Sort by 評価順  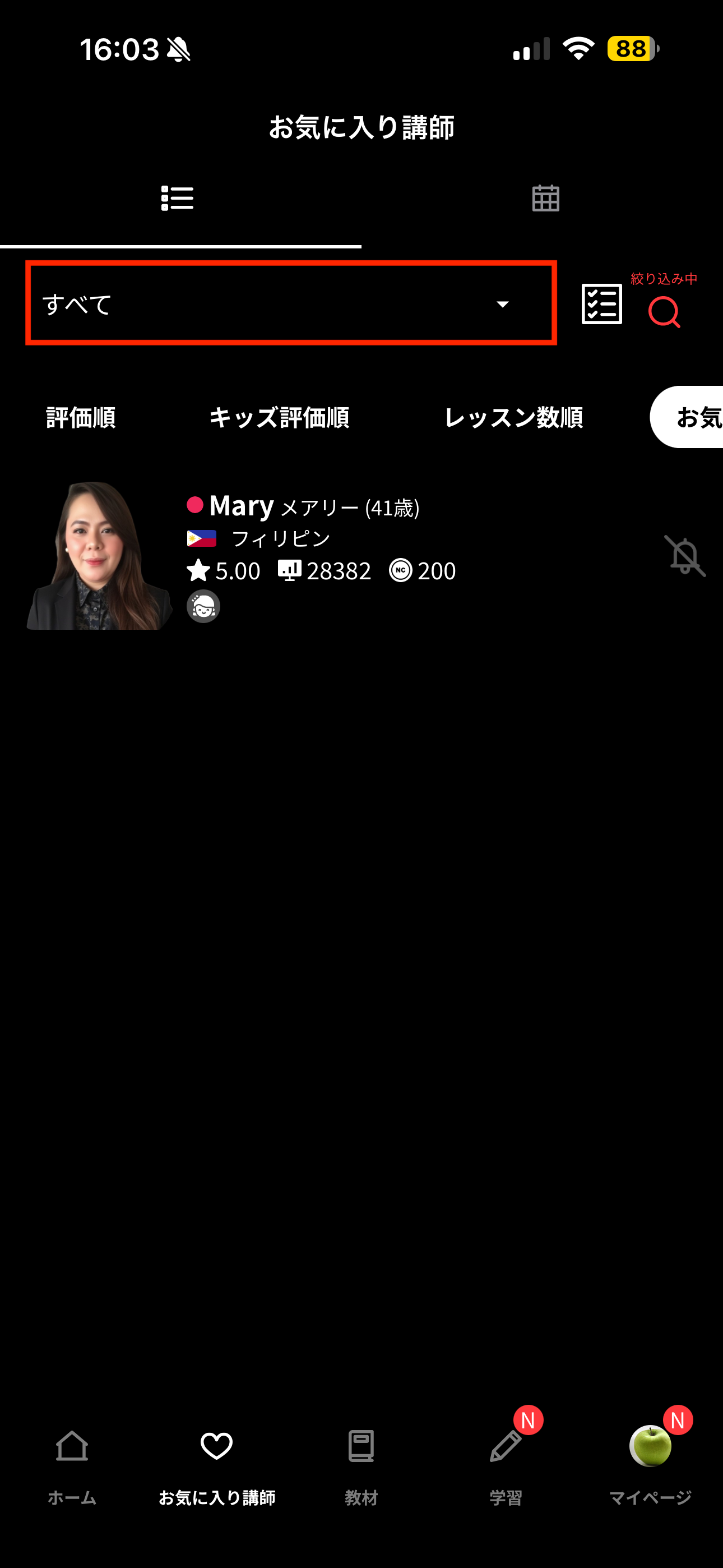coord(81,418)
